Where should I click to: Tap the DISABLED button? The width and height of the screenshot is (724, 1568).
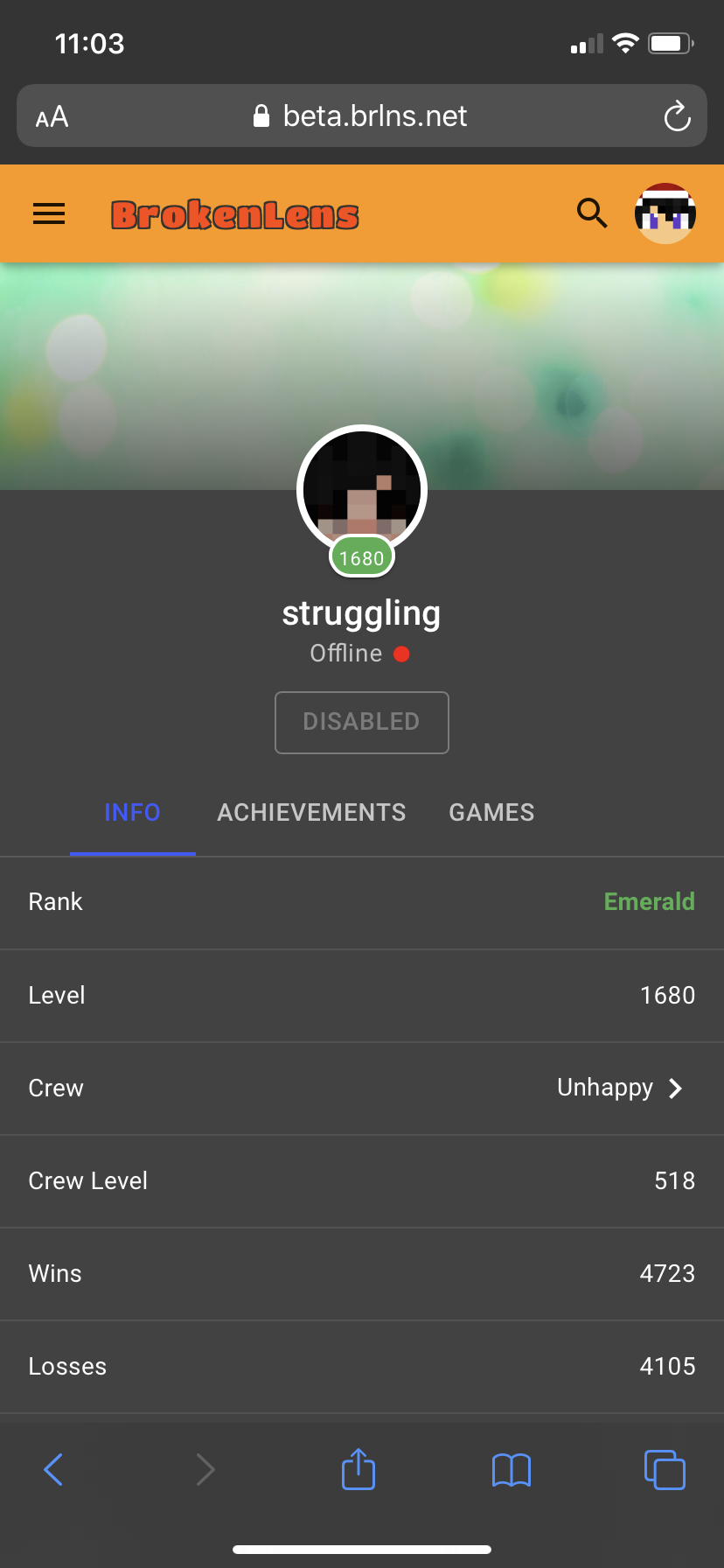[362, 722]
